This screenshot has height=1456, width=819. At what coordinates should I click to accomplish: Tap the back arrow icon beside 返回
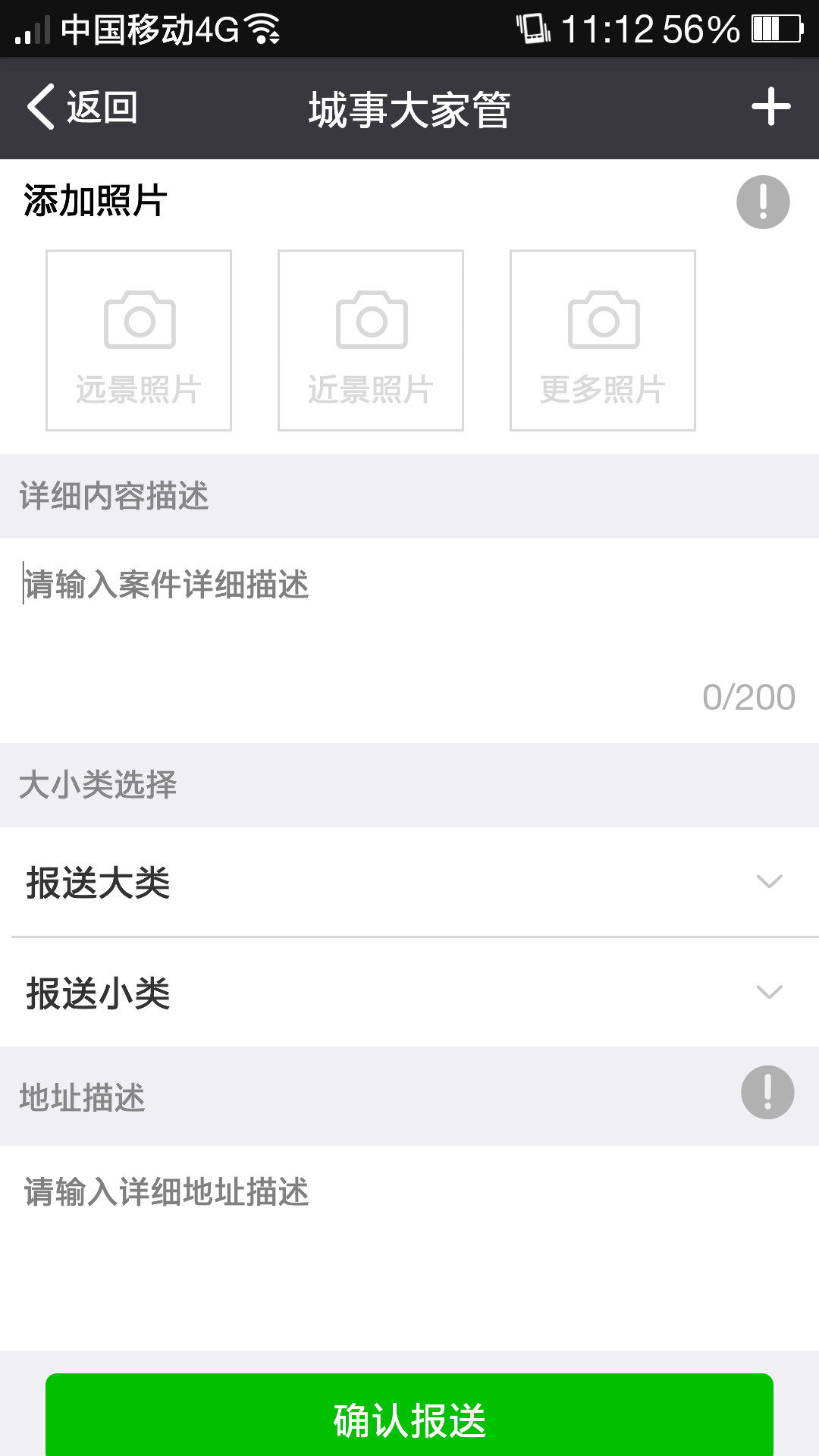(x=39, y=108)
